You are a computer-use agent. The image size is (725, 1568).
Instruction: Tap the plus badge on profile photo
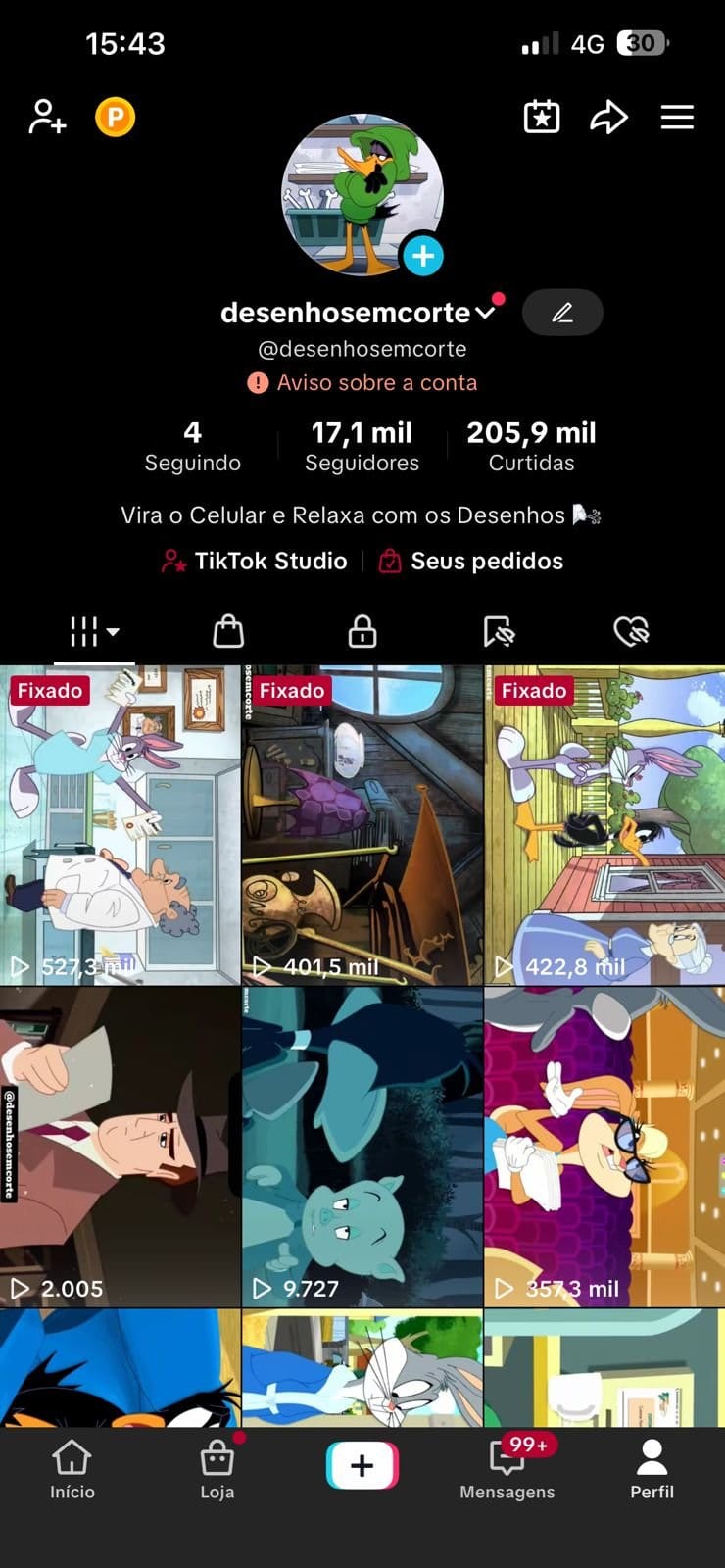[423, 256]
